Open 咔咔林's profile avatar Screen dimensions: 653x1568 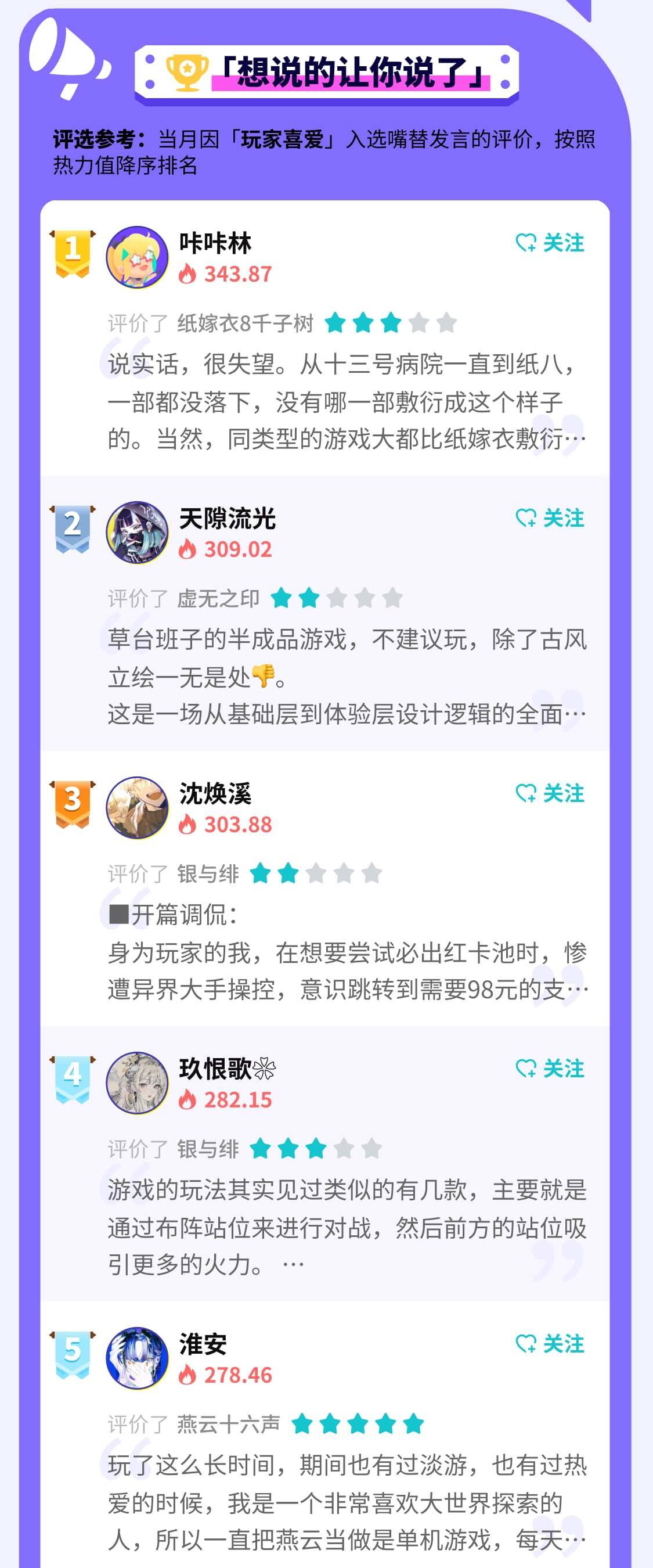(x=138, y=257)
